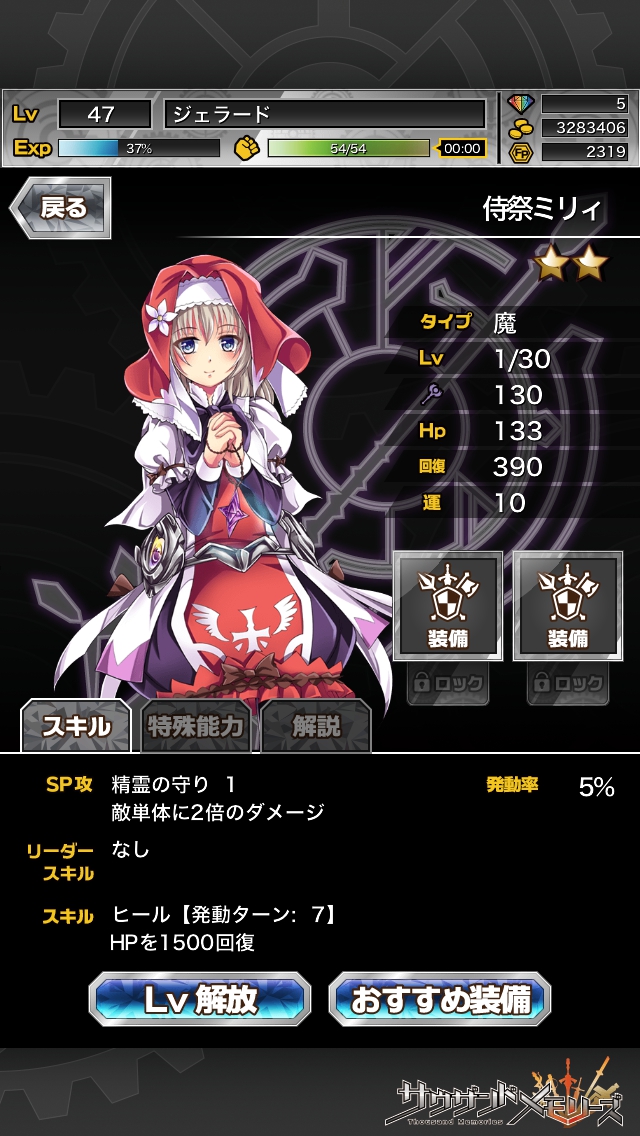Open おすすめ装備 recommended equipment
640x1136 pixels.
coord(439,998)
